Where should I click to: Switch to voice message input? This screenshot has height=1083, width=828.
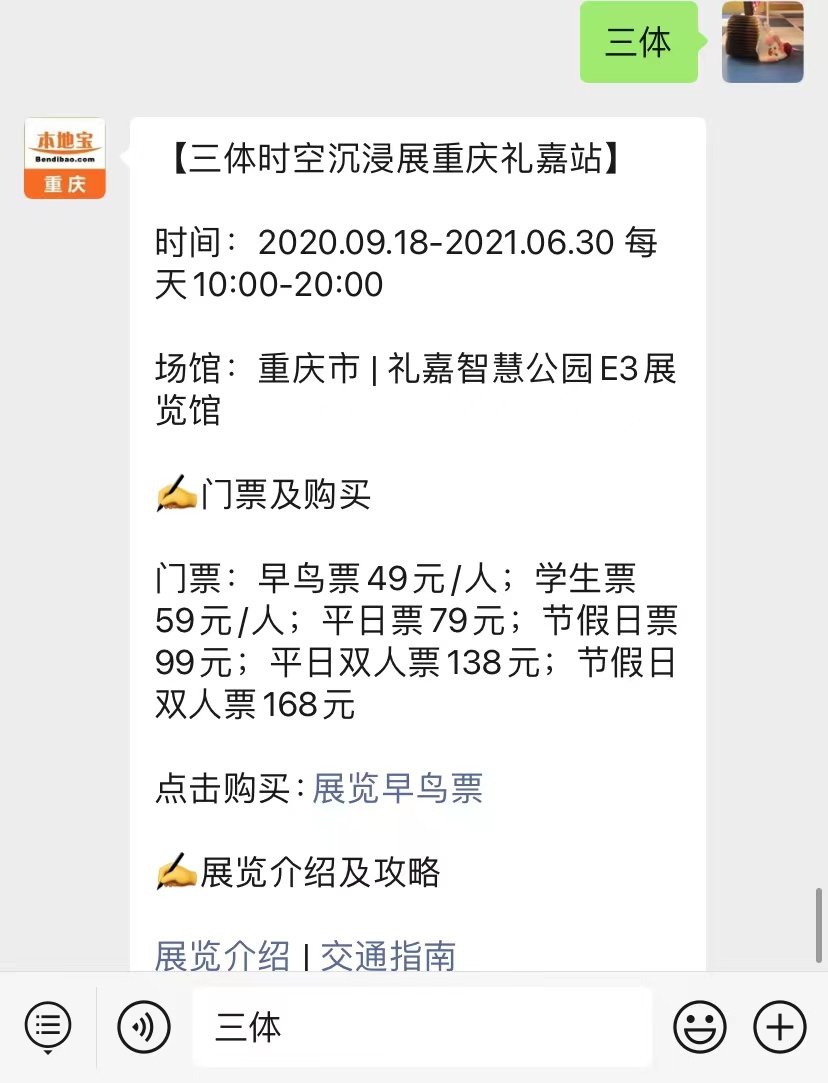click(144, 1027)
